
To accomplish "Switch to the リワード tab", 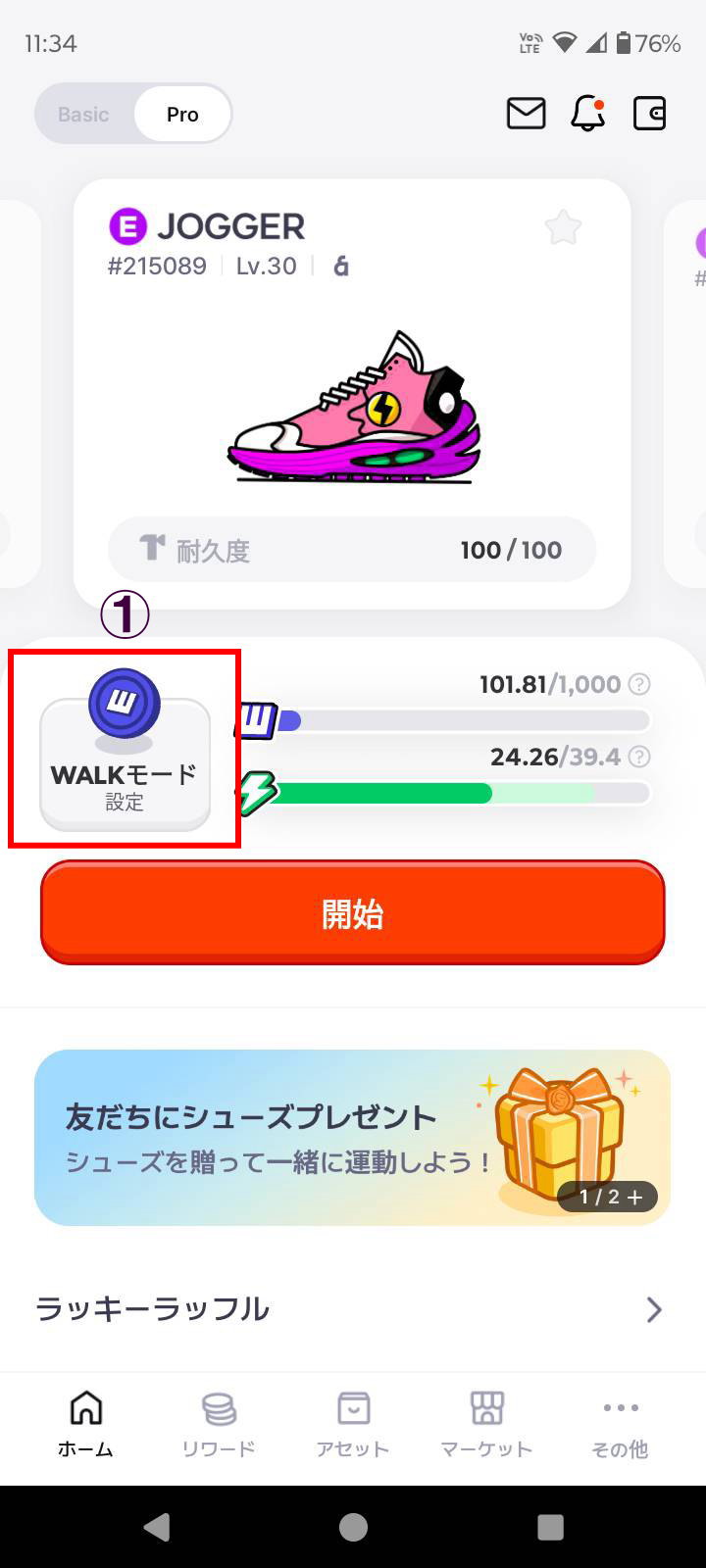I will coord(219,1426).
